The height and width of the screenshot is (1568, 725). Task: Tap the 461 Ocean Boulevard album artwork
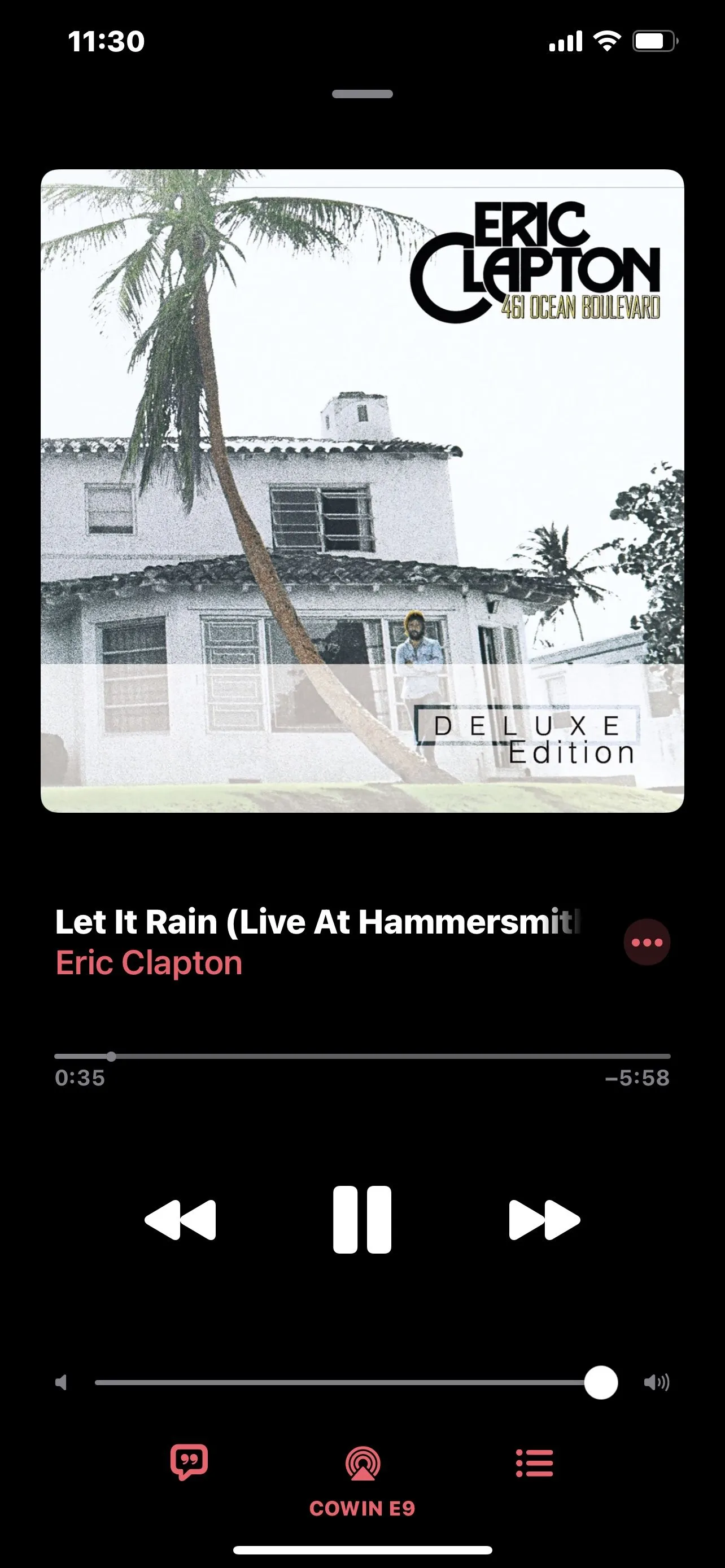tap(362, 490)
